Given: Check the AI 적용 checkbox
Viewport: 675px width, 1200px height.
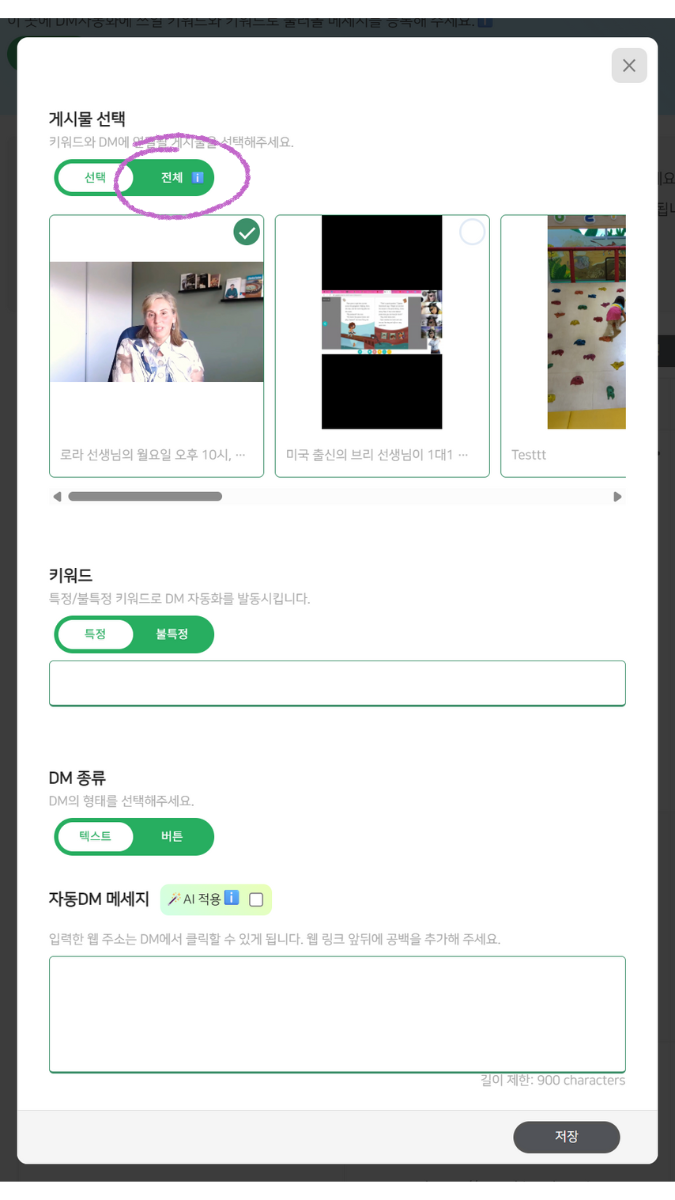Looking at the screenshot, I should tap(256, 900).
